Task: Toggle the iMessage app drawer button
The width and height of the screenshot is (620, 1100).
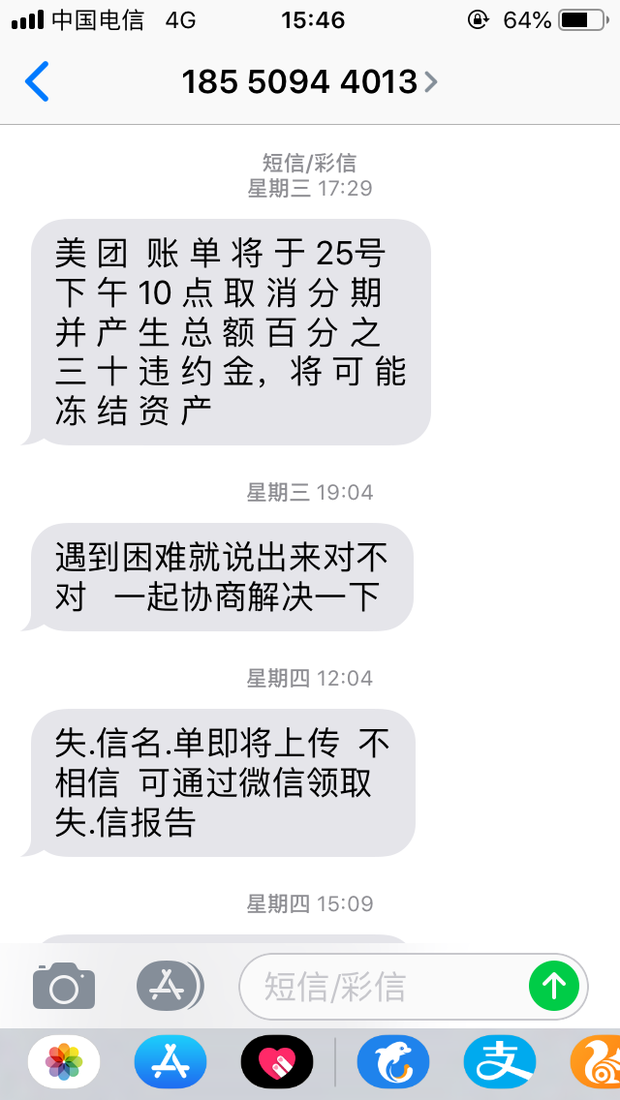Action: coord(169,987)
